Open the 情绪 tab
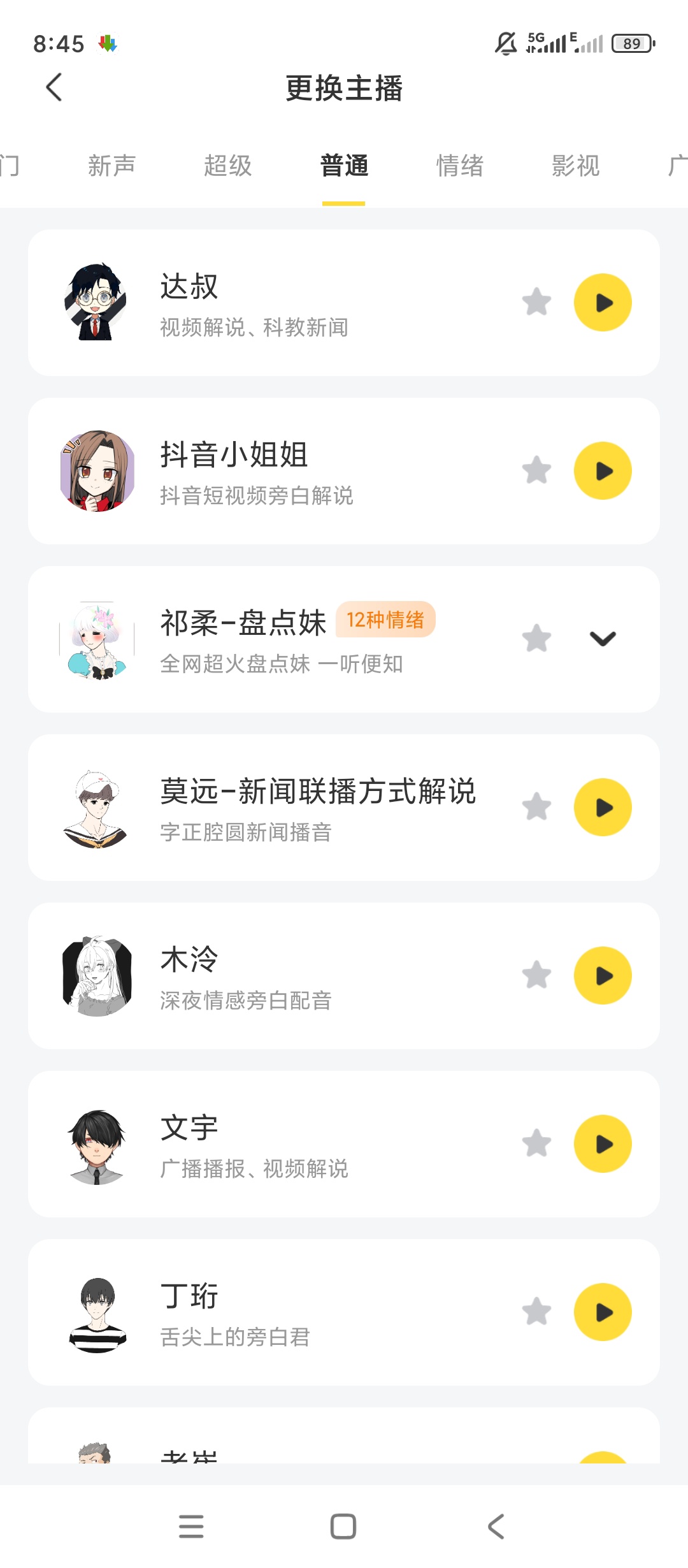Screen dimensions: 688x1568 (x=460, y=166)
